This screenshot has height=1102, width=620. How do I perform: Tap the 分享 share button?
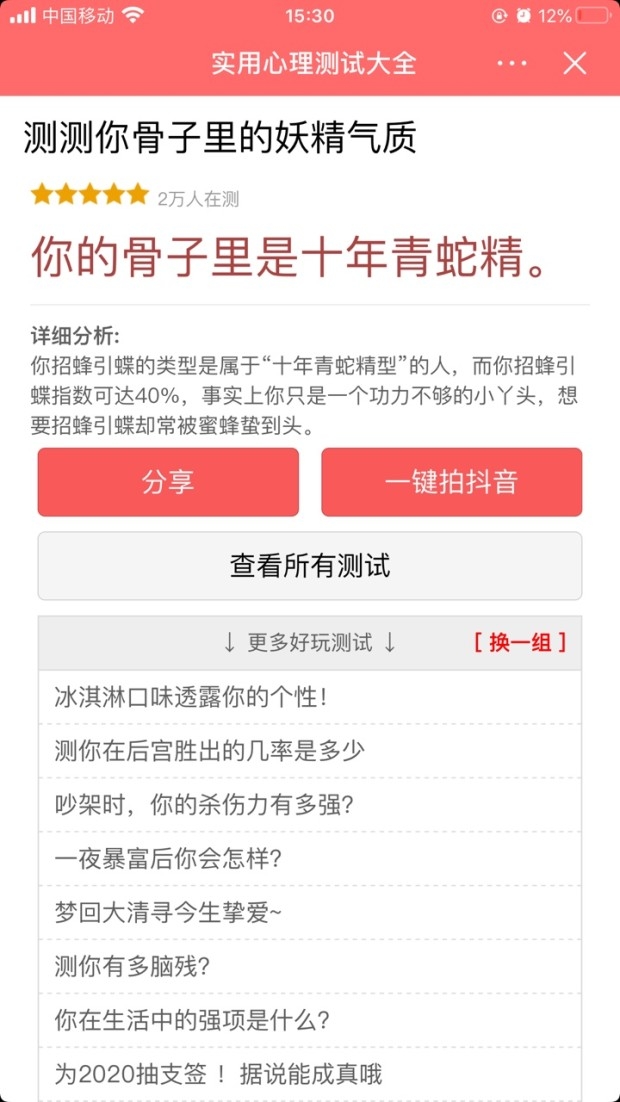click(168, 482)
